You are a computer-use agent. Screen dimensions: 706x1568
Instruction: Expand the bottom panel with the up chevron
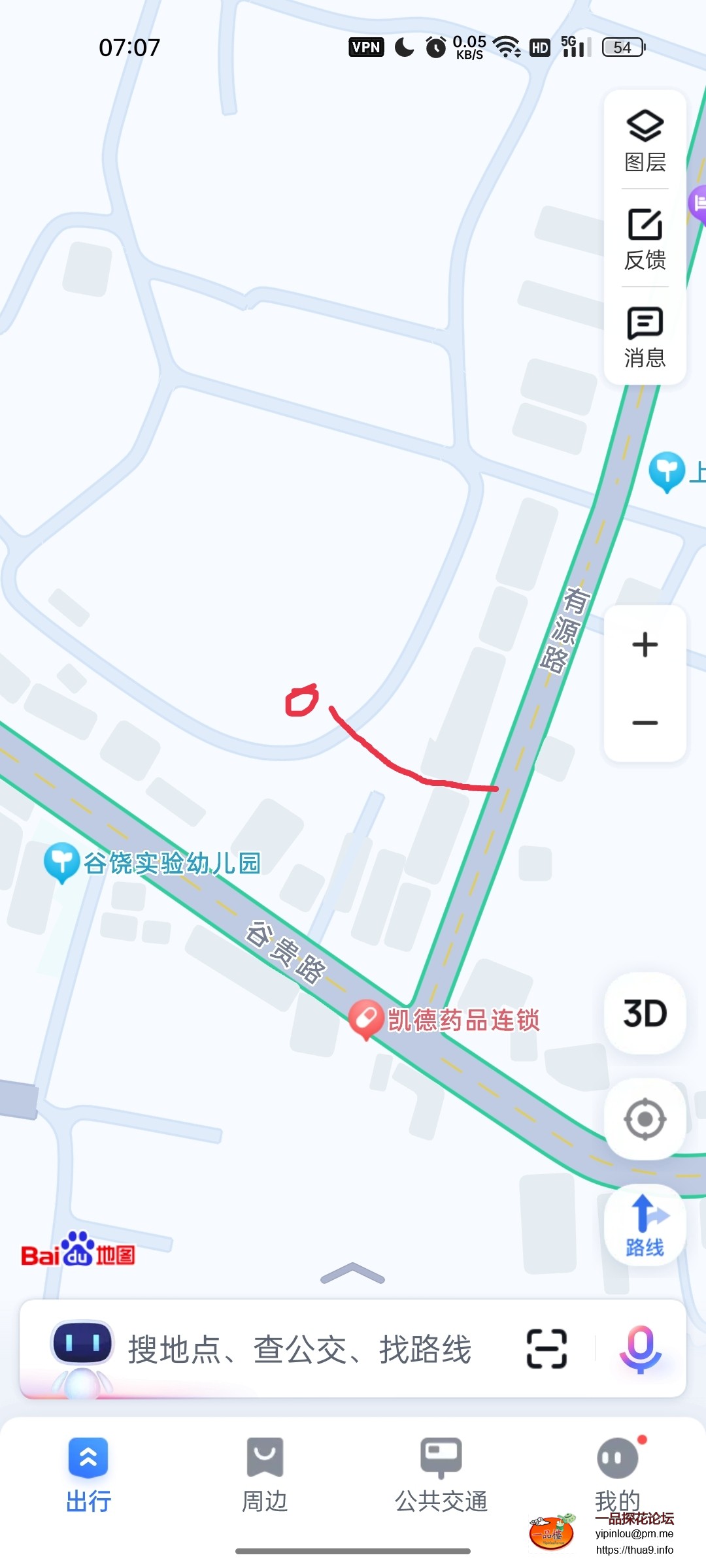click(x=352, y=1273)
